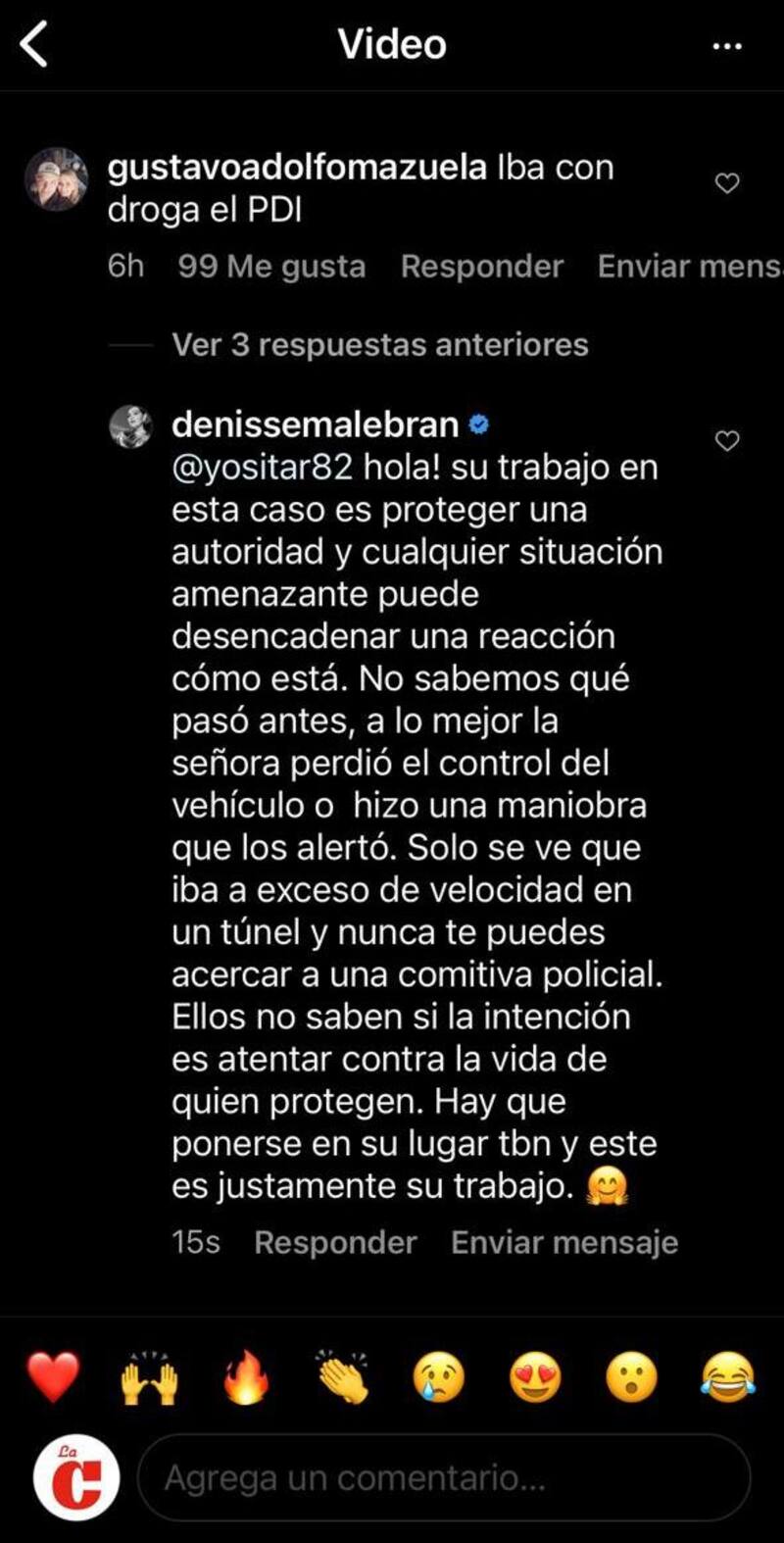The image size is (784, 1543).
Task: Expand Ver 3 respuestas anteriores
Action: point(379,345)
